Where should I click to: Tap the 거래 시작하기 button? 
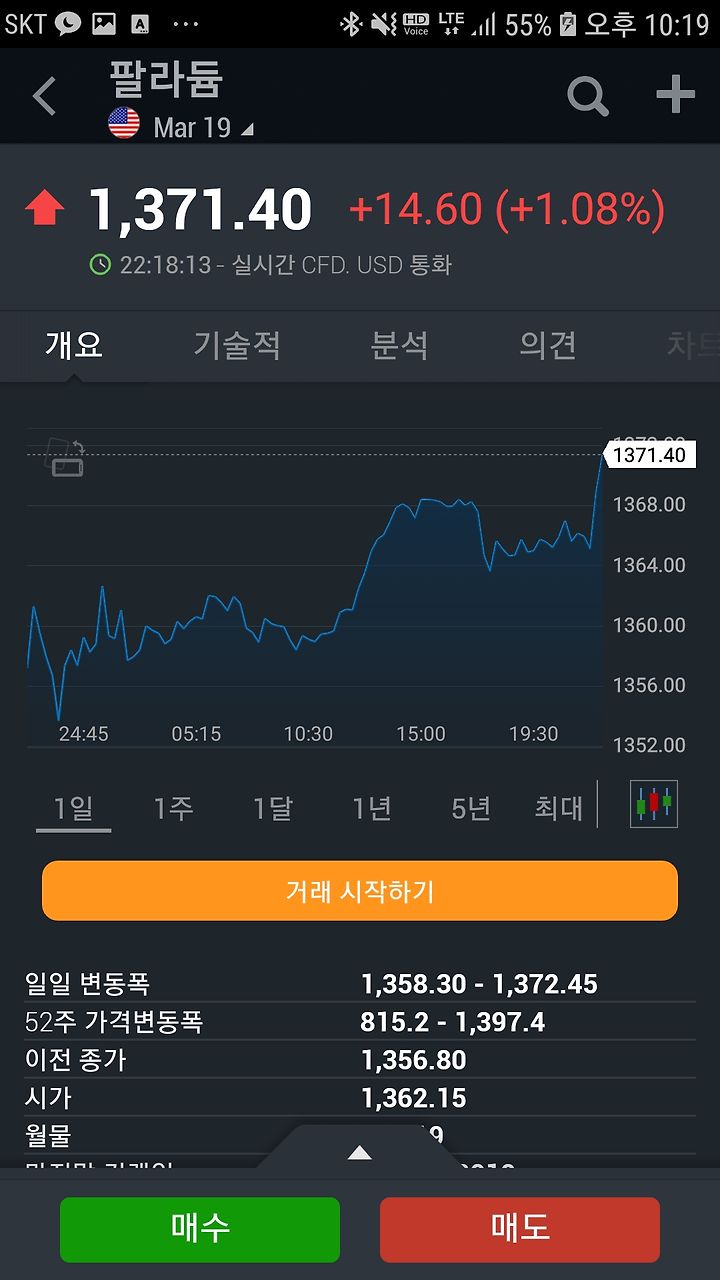pos(360,891)
